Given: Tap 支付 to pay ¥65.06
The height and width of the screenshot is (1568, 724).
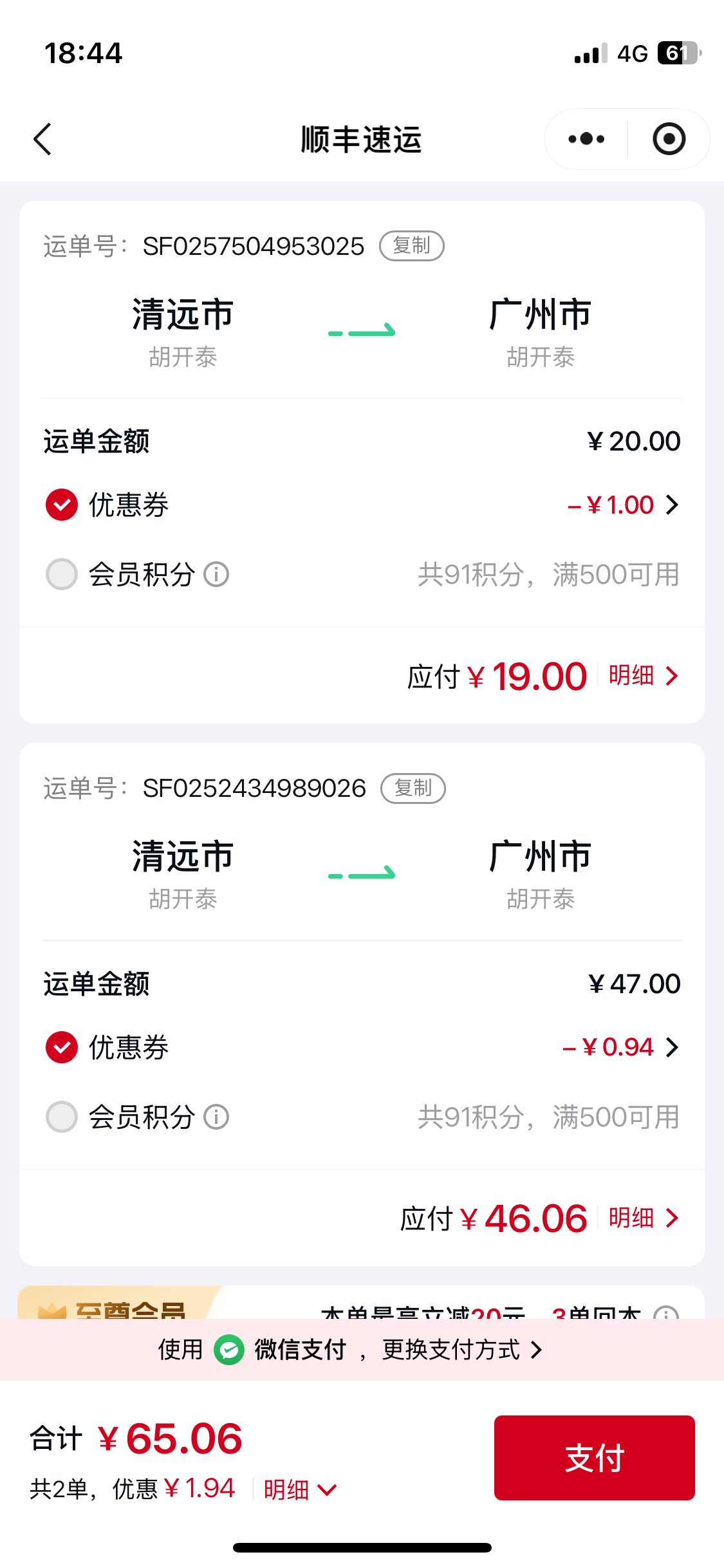Looking at the screenshot, I should pos(594,1458).
